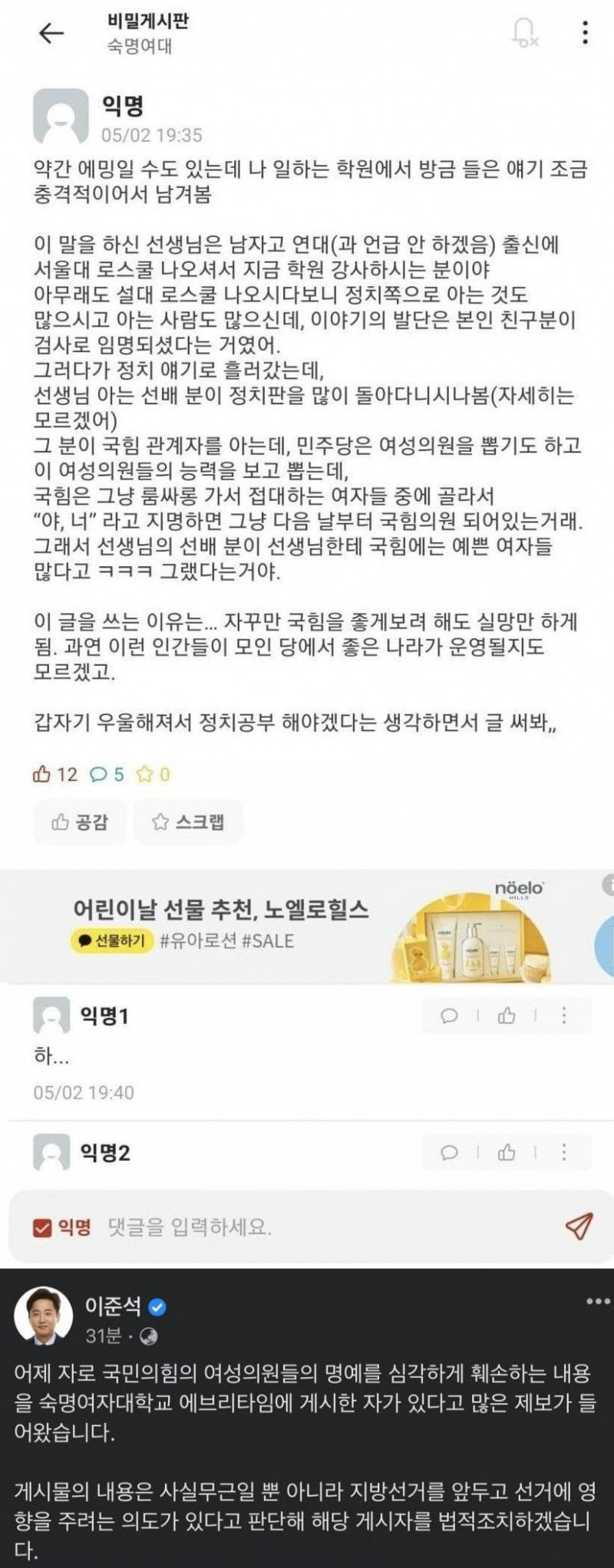Open the options menu on 이준석's post
614x1568 pixels.
598,1302
